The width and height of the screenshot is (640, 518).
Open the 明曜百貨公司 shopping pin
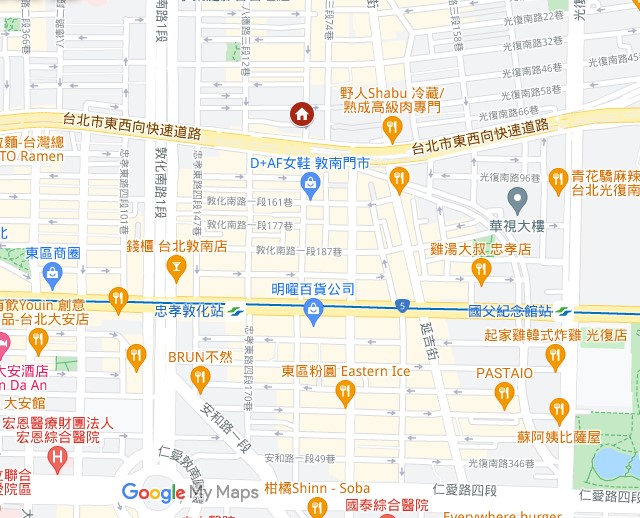314,311
